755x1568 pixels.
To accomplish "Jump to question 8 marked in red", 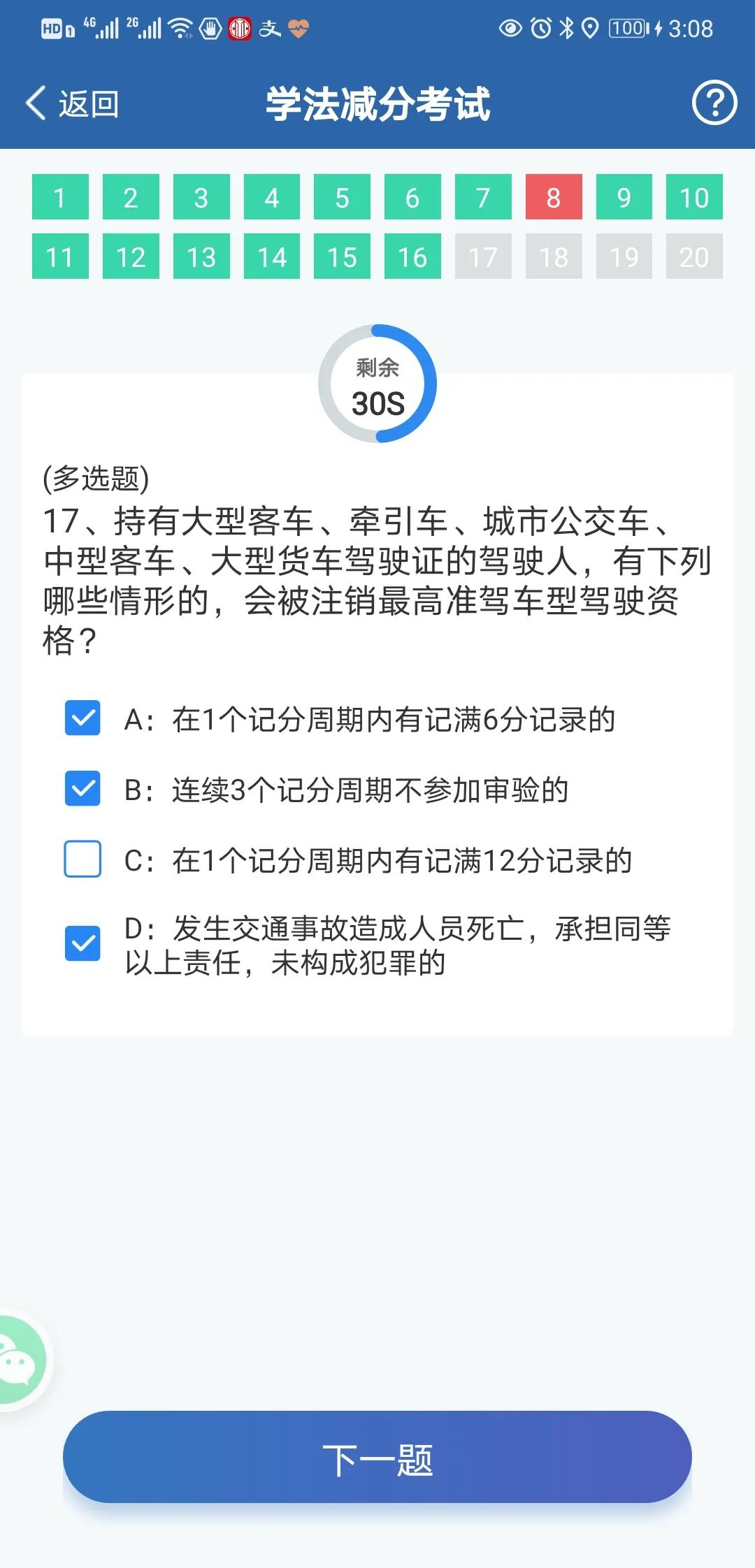I will (x=554, y=197).
